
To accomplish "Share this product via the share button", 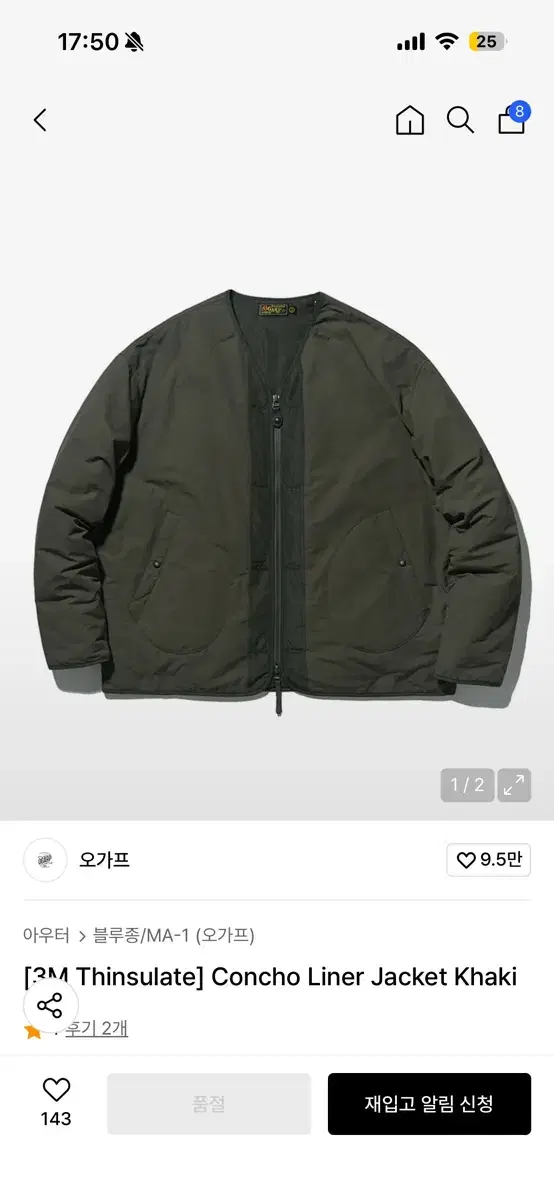I will [50, 1006].
